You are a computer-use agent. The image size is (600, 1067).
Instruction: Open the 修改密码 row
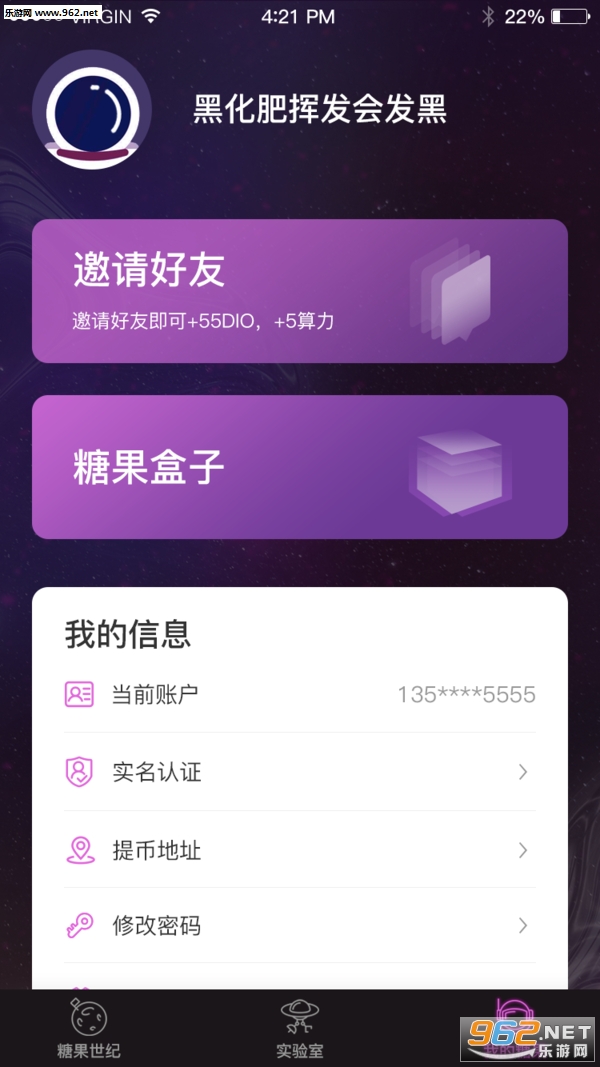tap(299, 926)
